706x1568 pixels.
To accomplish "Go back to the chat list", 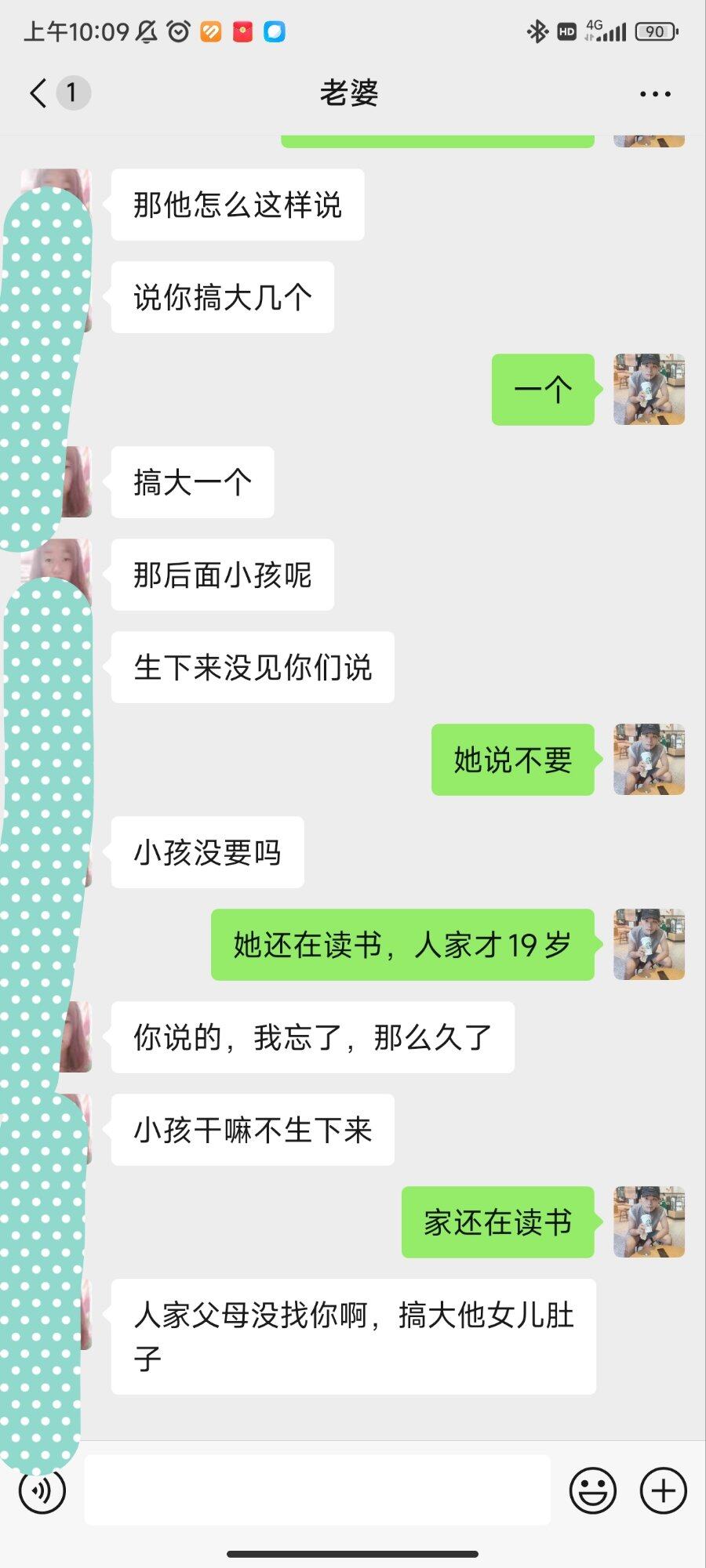I will 38,93.
